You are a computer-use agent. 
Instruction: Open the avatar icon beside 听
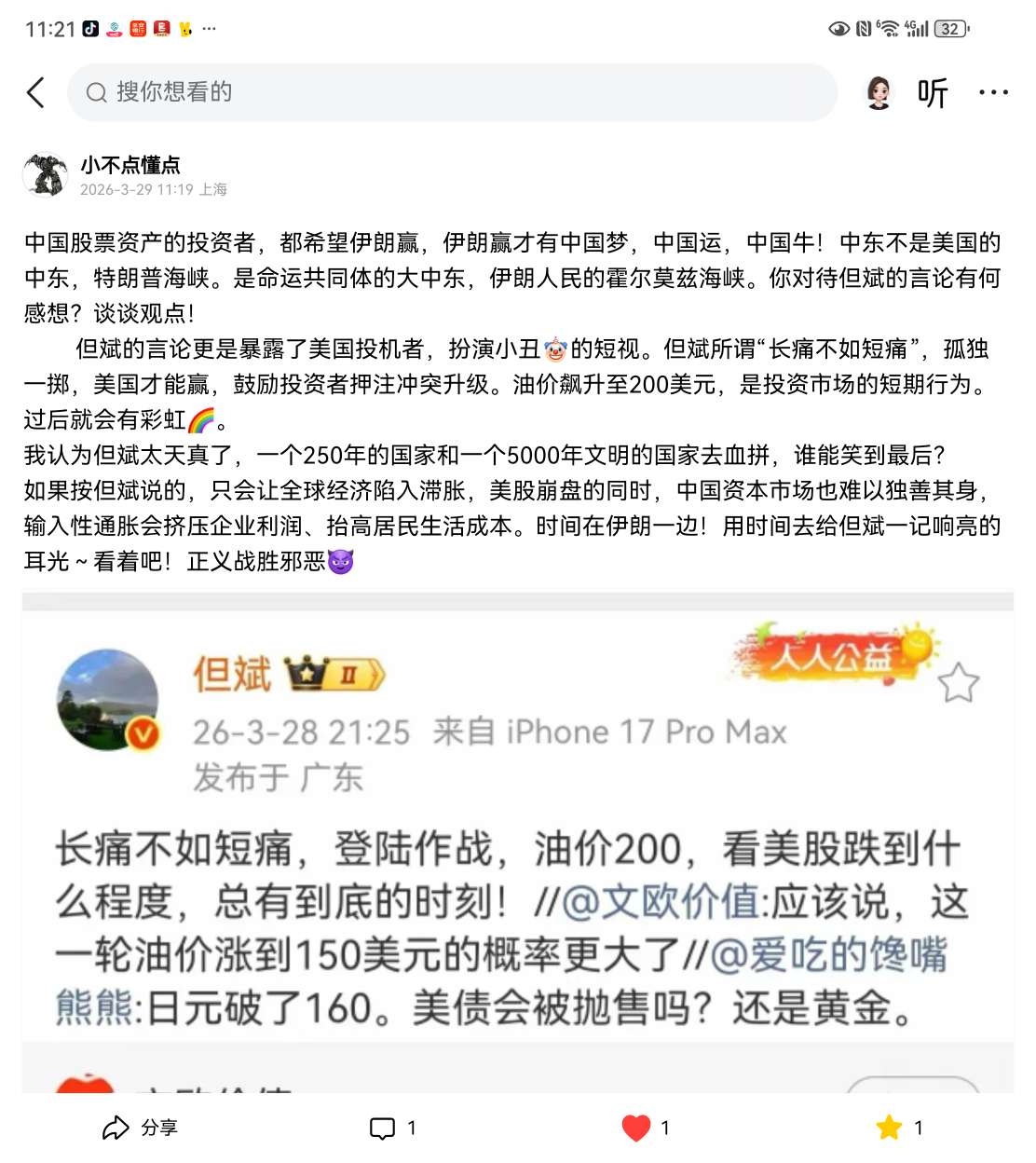coord(879,92)
